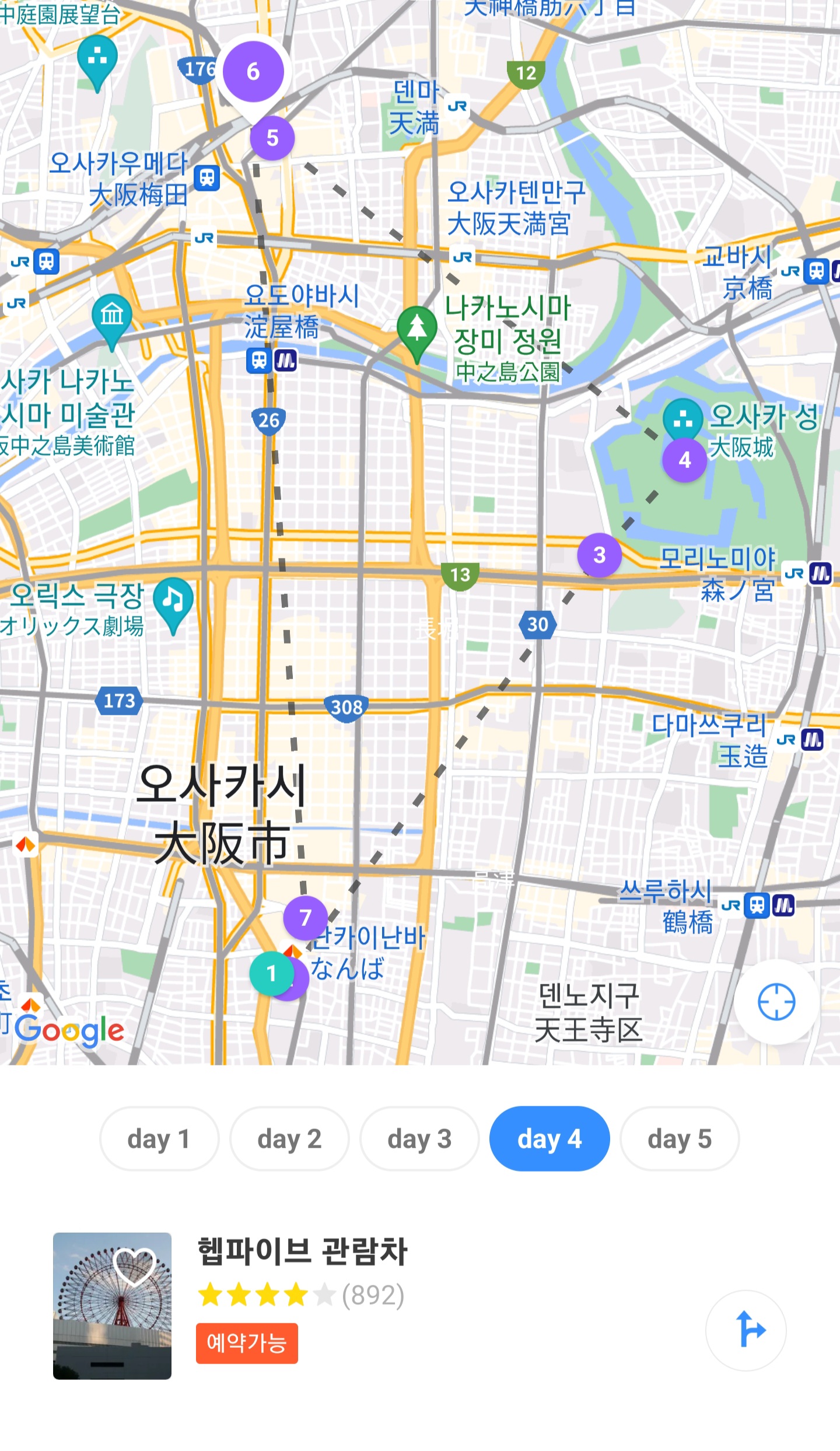Image resolution: width=840 pixels, height=1451 pixels.
Task: Tap the teal marker number 1
Action: point(271,973)
